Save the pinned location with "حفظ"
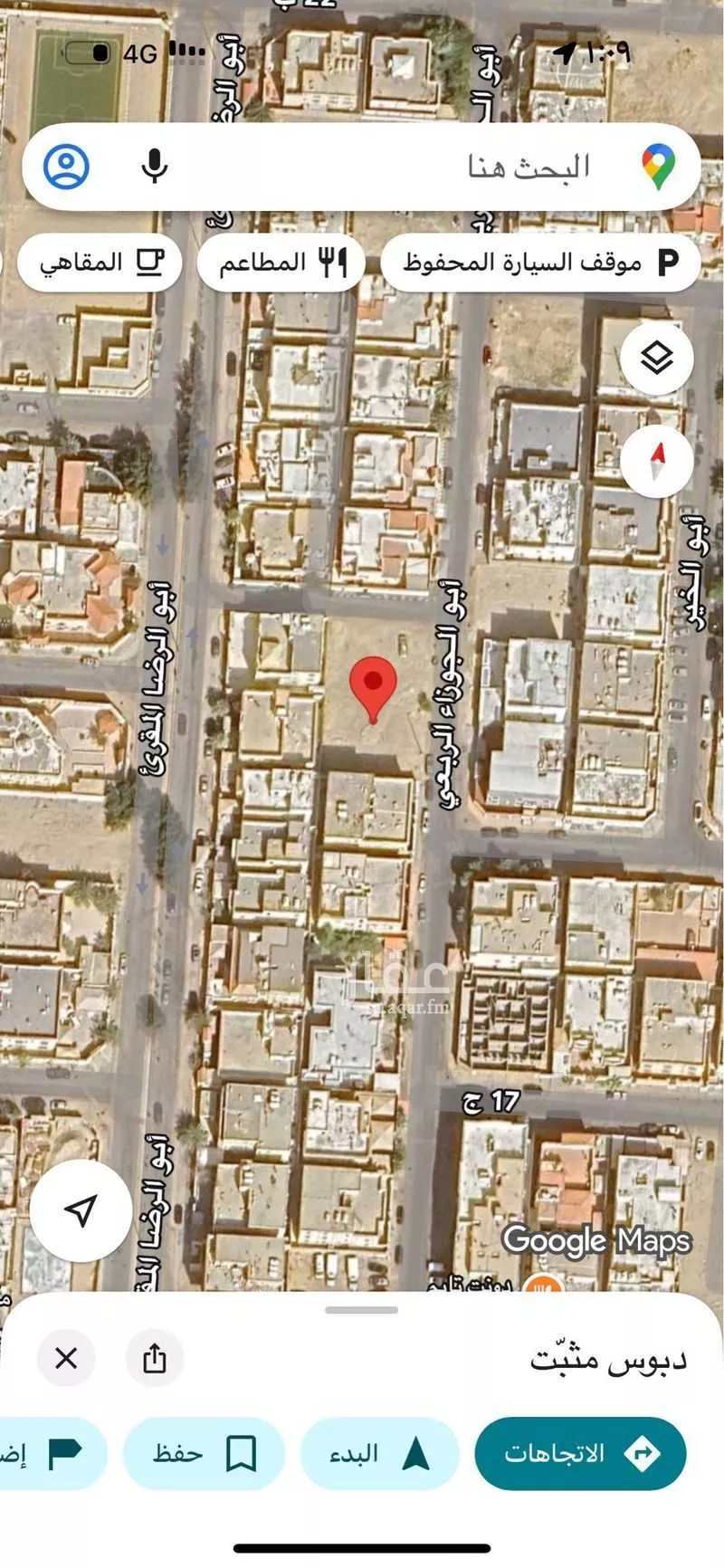Image resolution: width=724 pixels, height=1568 pixels. click(x=204, y=1454)
